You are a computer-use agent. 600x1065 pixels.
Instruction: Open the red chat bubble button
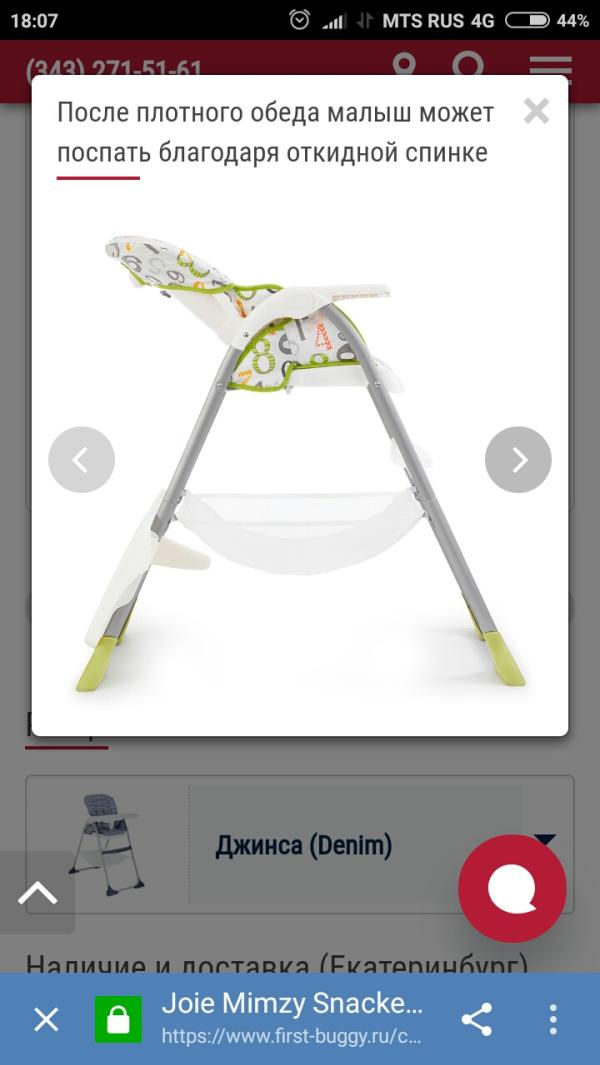click(x=512, y=888)
